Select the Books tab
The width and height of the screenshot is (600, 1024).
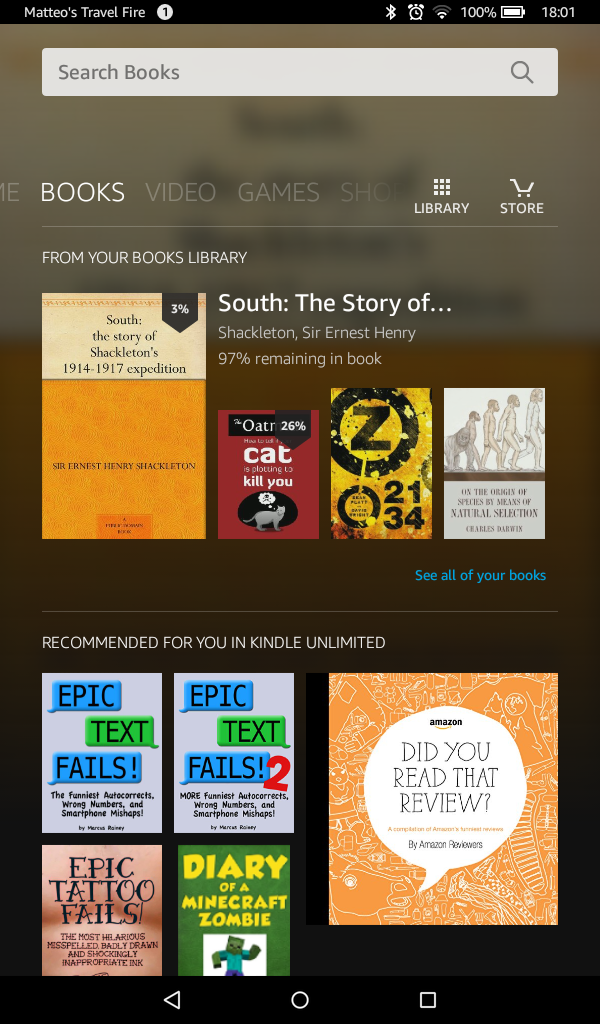click(82, 192)
